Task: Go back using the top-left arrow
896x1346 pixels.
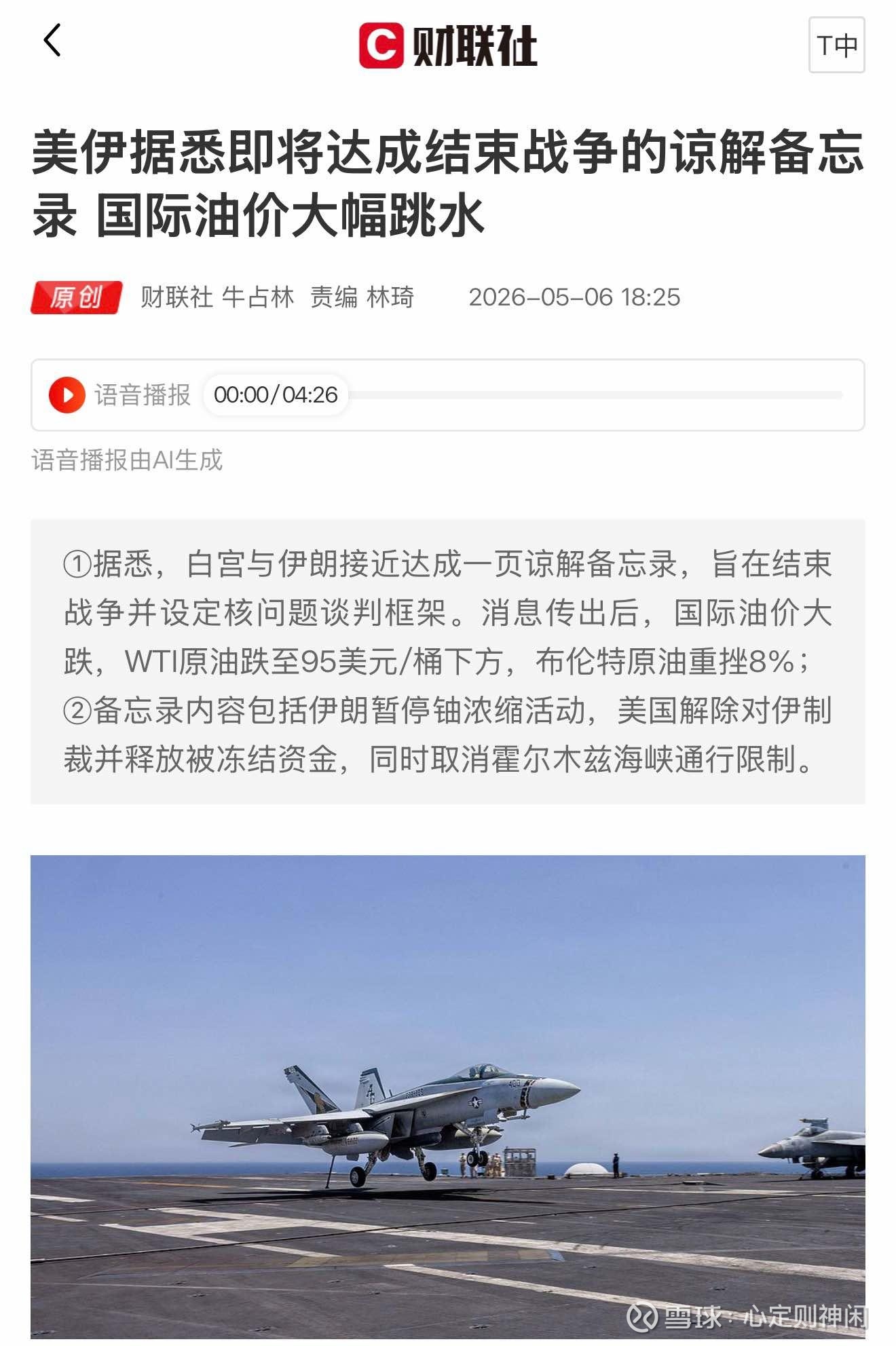Action: click(x=52, y=40)
